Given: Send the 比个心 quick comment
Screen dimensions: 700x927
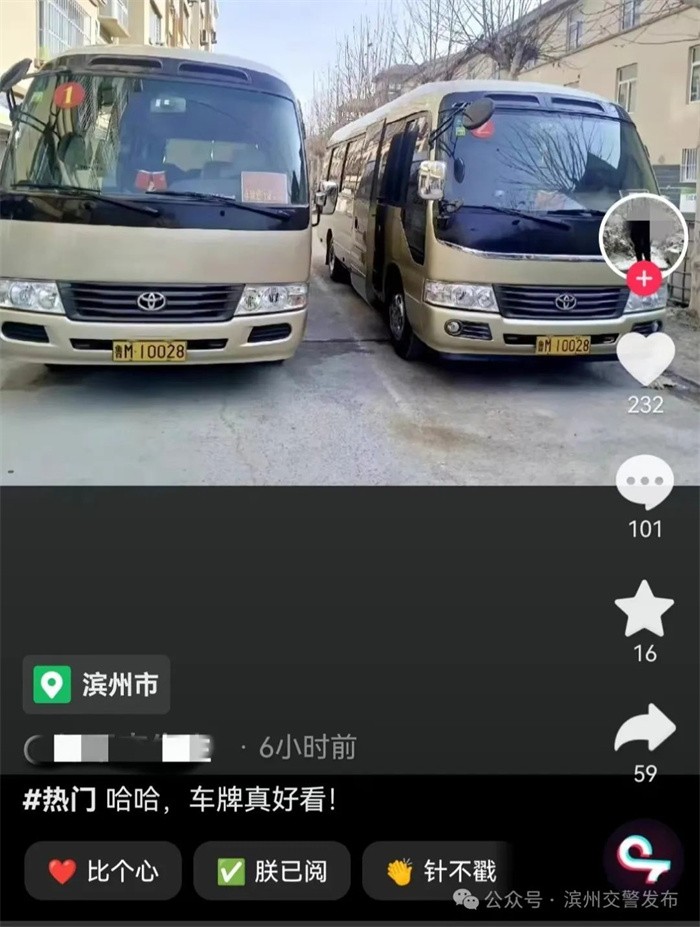Looking at the screenshot, I should coord(103,871).
